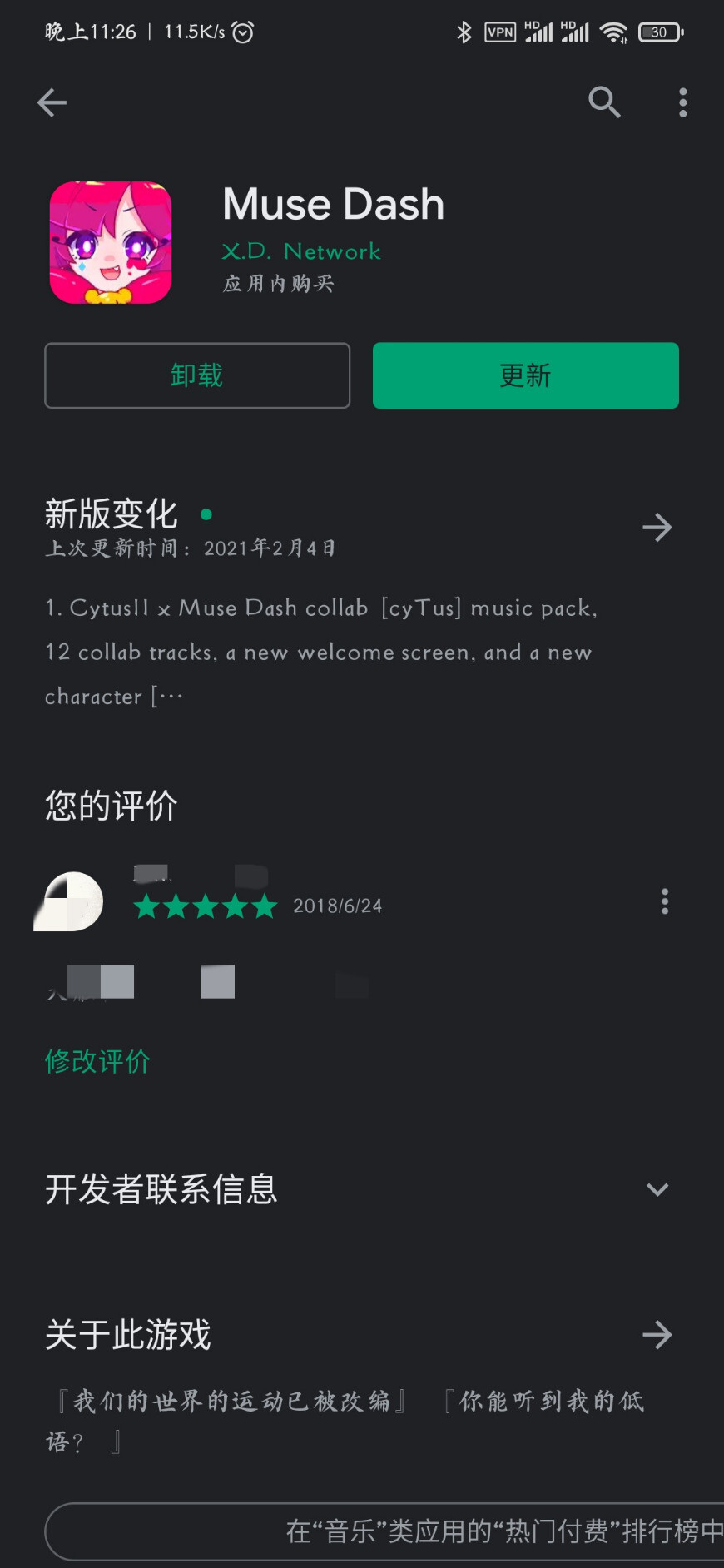Tap 修改评价 to edit your review
Screen dimensions: 724x1568
click(97, 1061)
